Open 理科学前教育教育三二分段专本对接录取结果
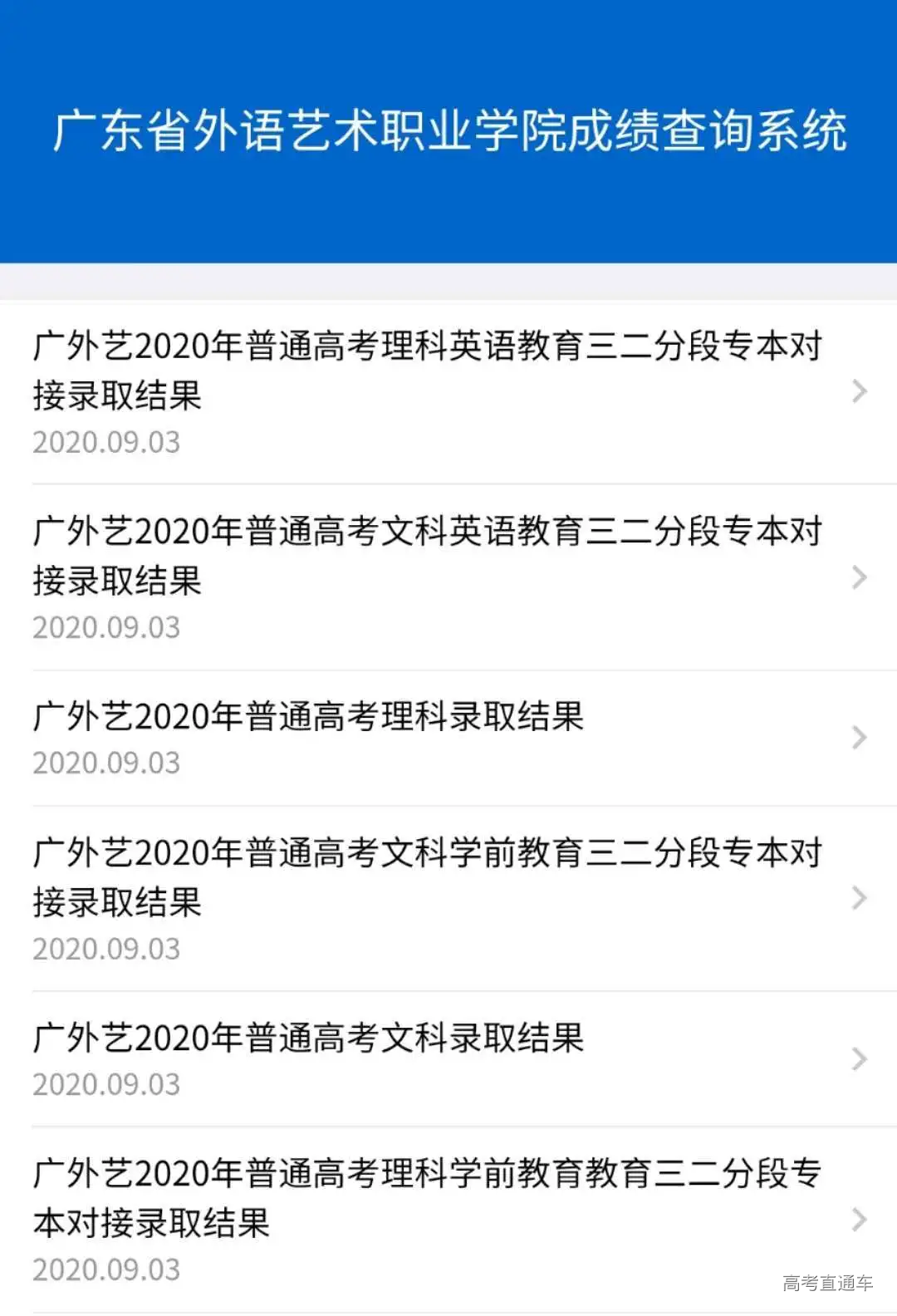Image resolution: width=897 pixels, height=1316 pixels. [x=428, y=1197]
